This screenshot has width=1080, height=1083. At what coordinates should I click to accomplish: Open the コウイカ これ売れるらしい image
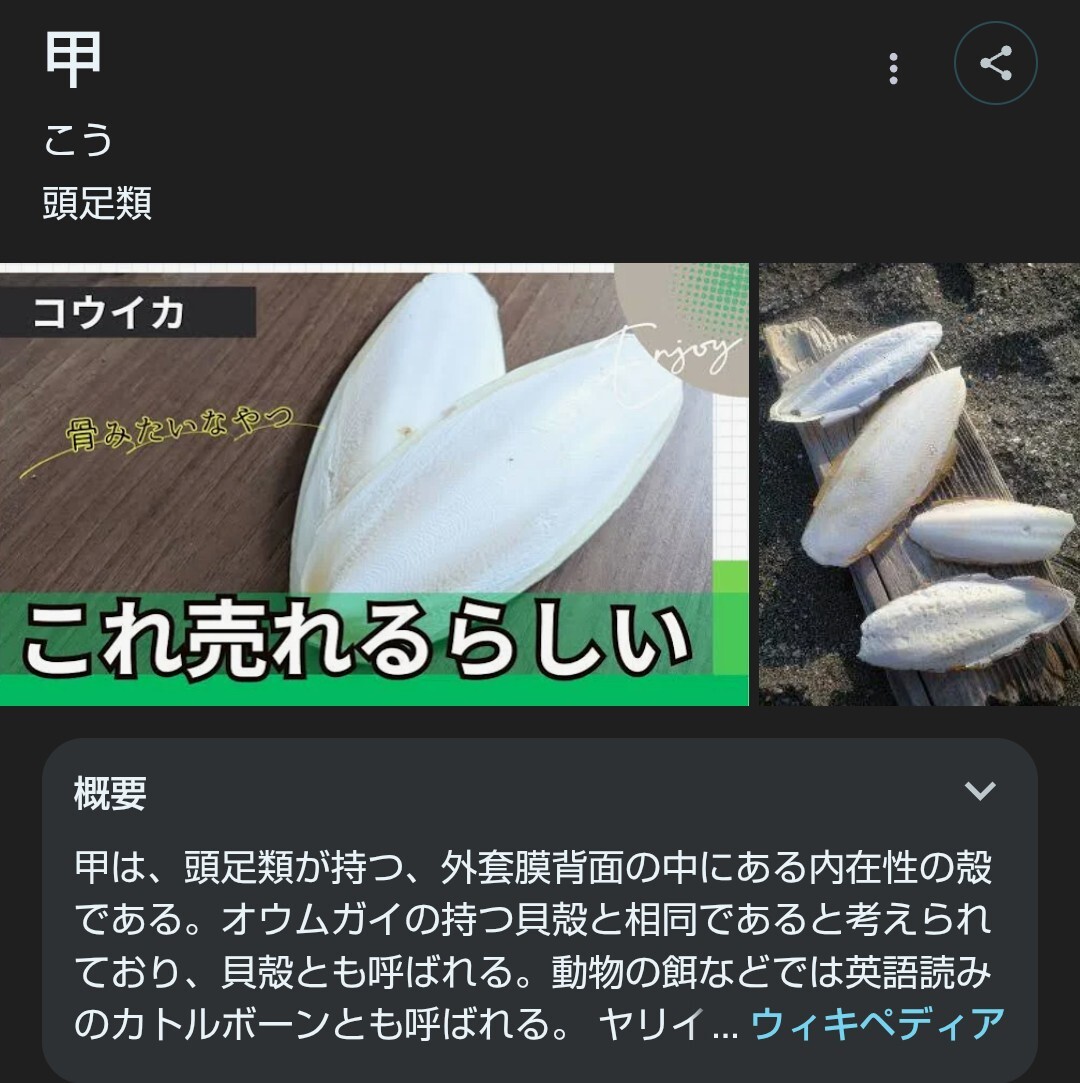click(374, 484)
